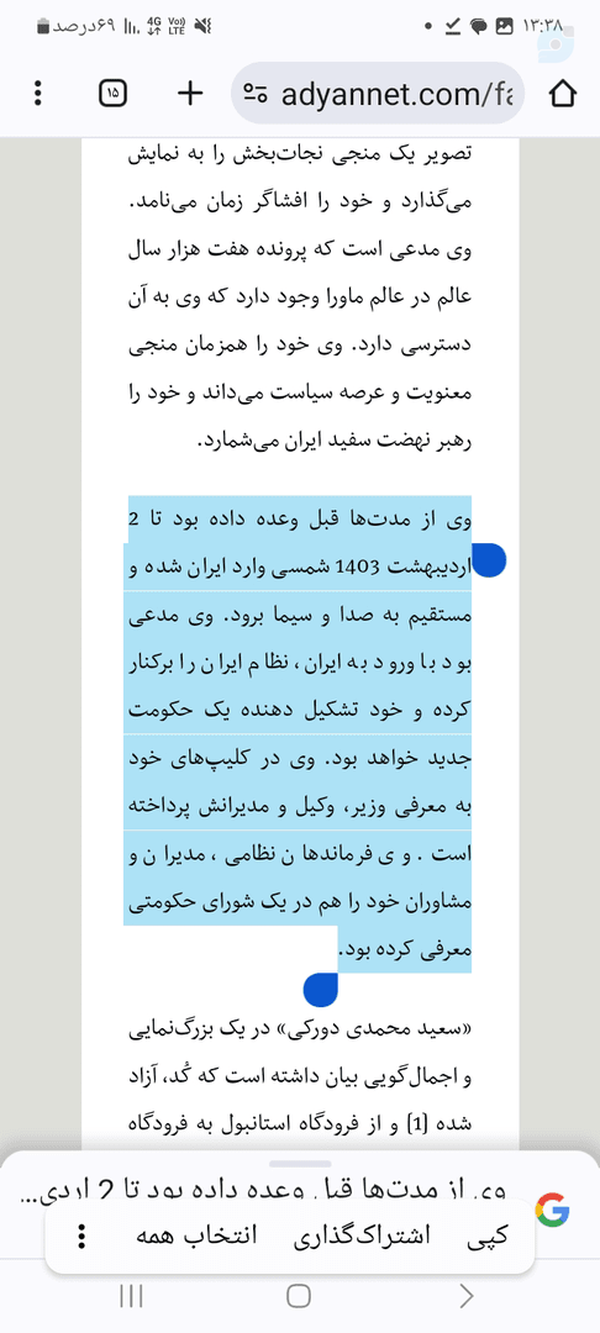600x1333 pixels.
Task: Tap the adyannet.com address bar
Action: pyautogui.click(x=379, y=94)
